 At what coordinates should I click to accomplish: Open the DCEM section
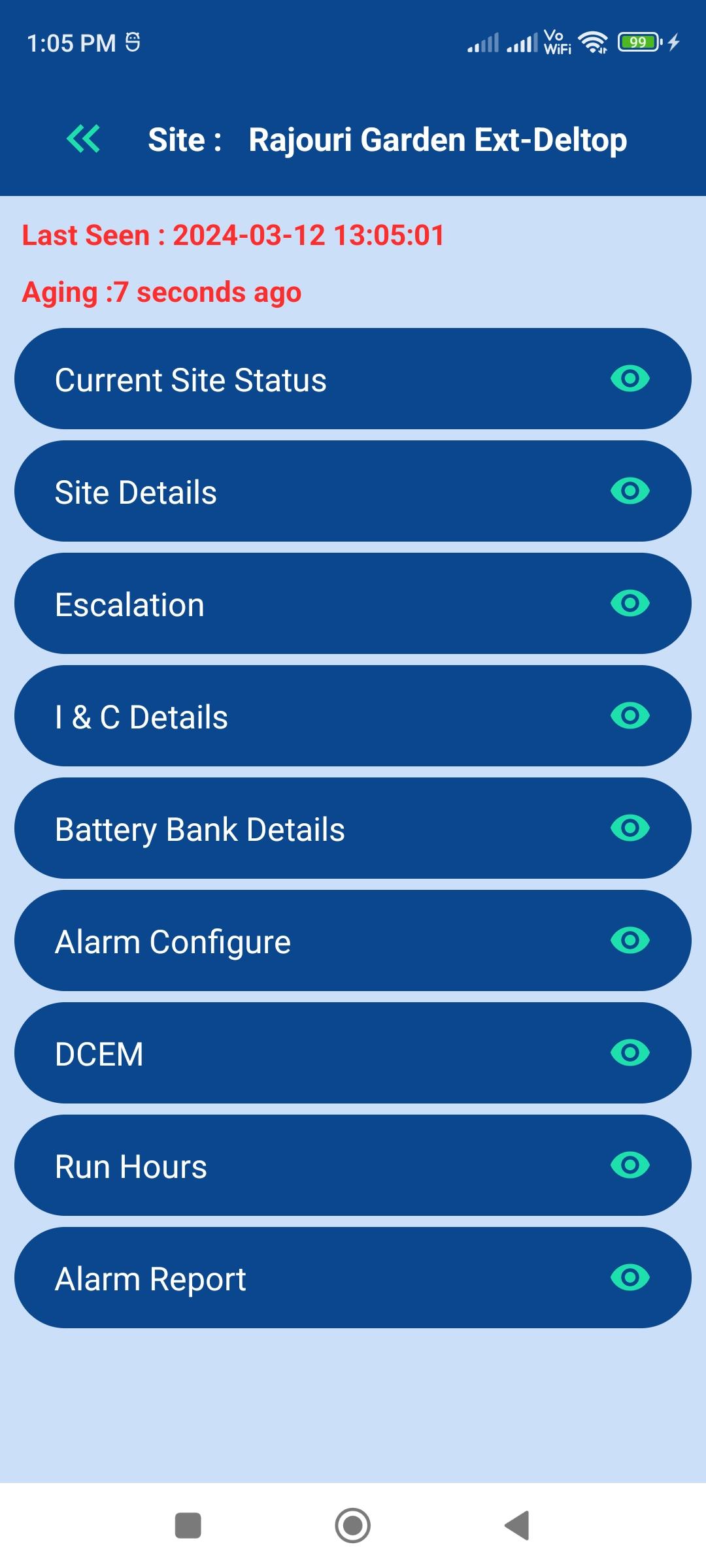[x=353, y=1053]
